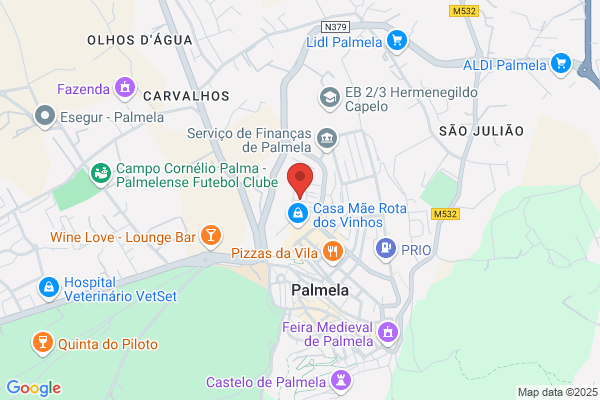Open the Fazenda attraction marker
This screenshot has width=600, height=400.
125,88
